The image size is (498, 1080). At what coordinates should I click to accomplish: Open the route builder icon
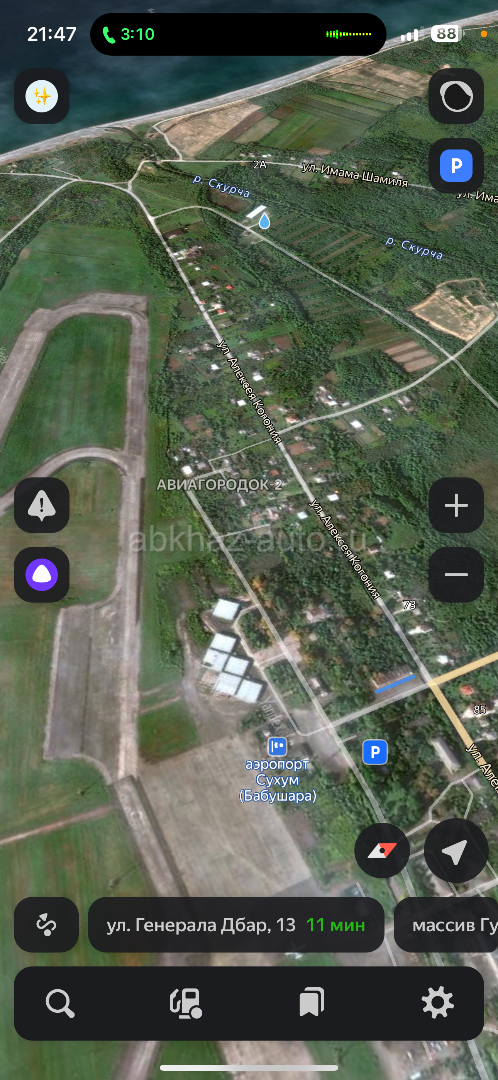pos(46,924)
